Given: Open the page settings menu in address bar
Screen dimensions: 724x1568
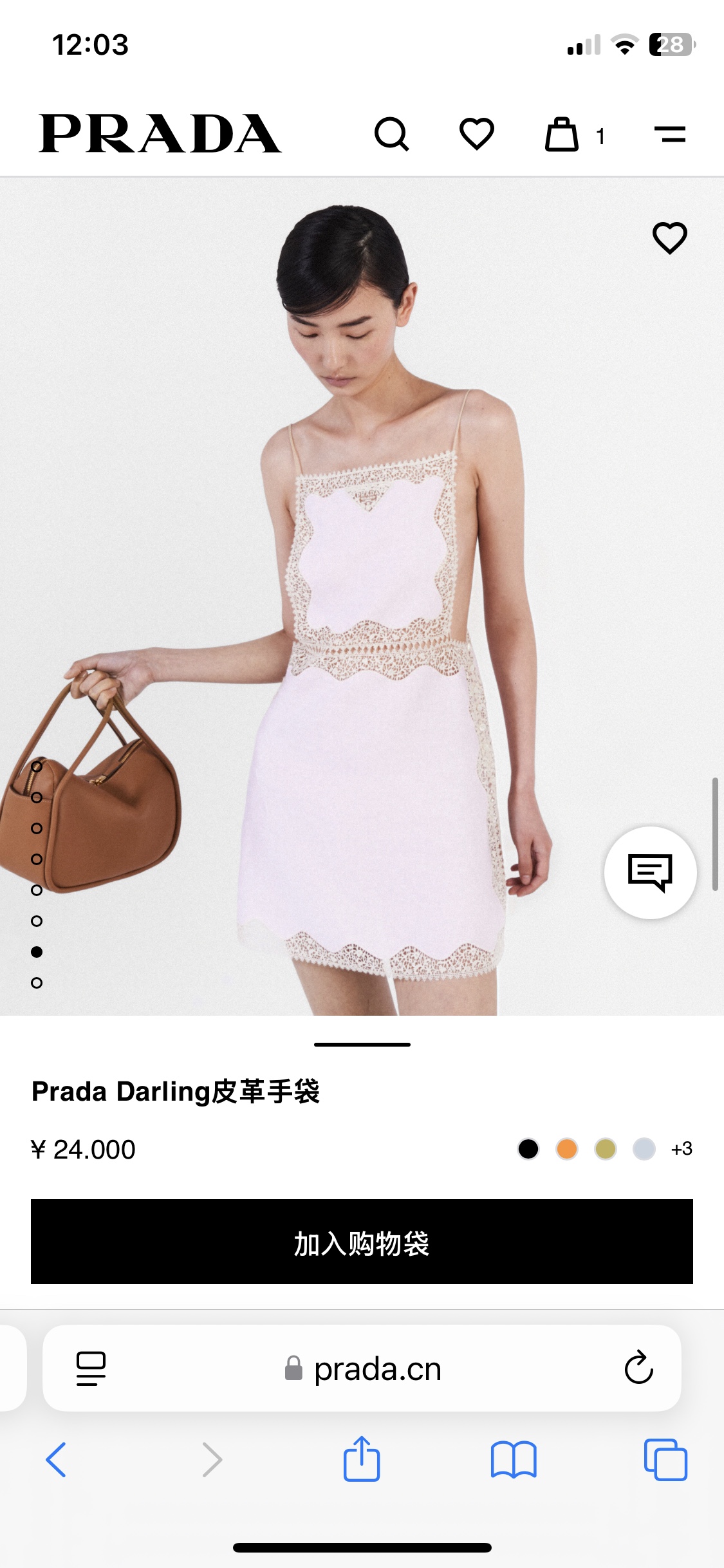Looking at the screenshot, I should [91, 1368].
